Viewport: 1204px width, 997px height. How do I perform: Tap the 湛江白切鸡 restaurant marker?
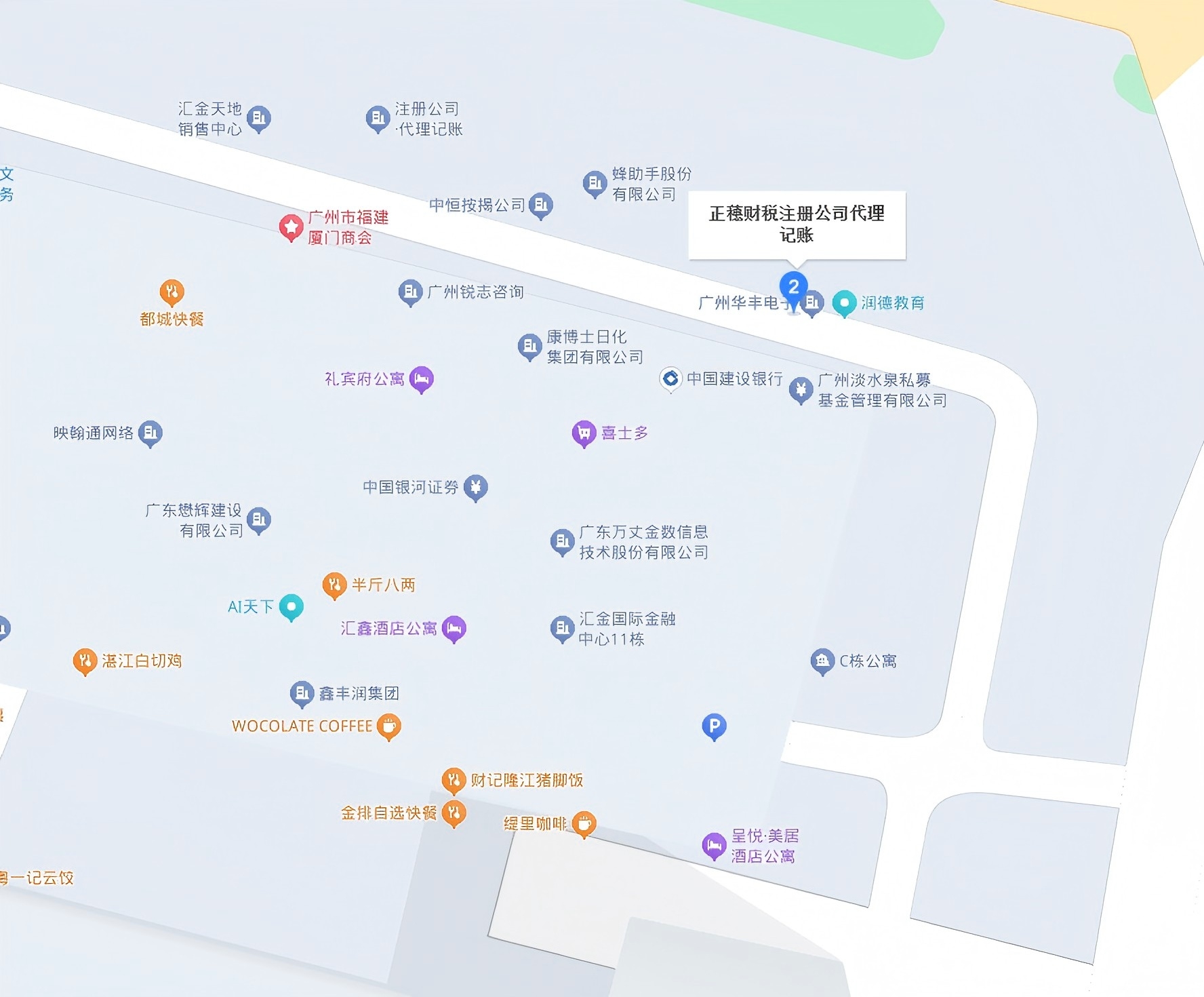tap(85, 661)
